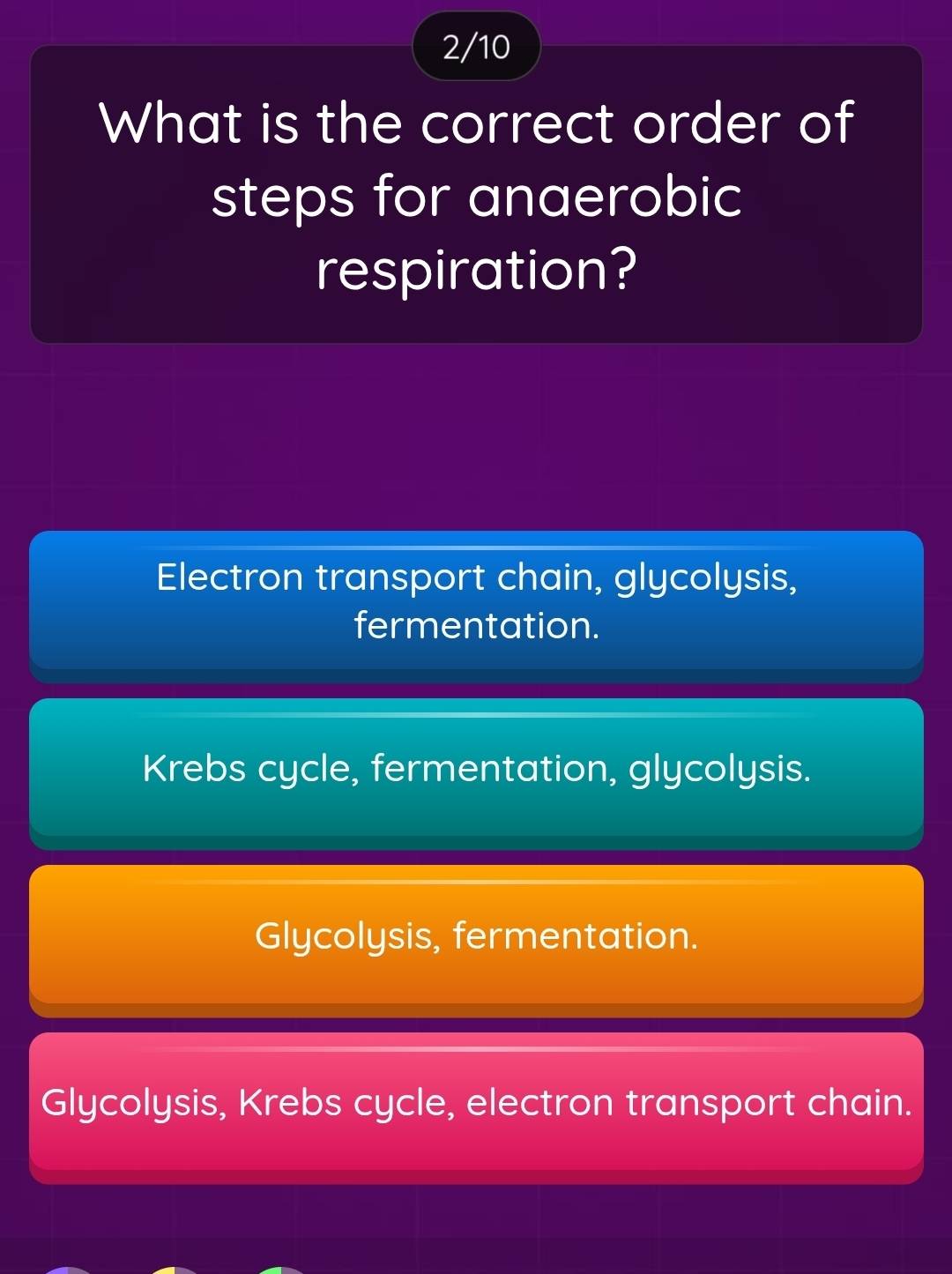952x1274 pixels.
Task: Select "Glycolysis, Krebs cycle, electron transport chain"
Action: pyautogui.click(x=476, y=1101)
